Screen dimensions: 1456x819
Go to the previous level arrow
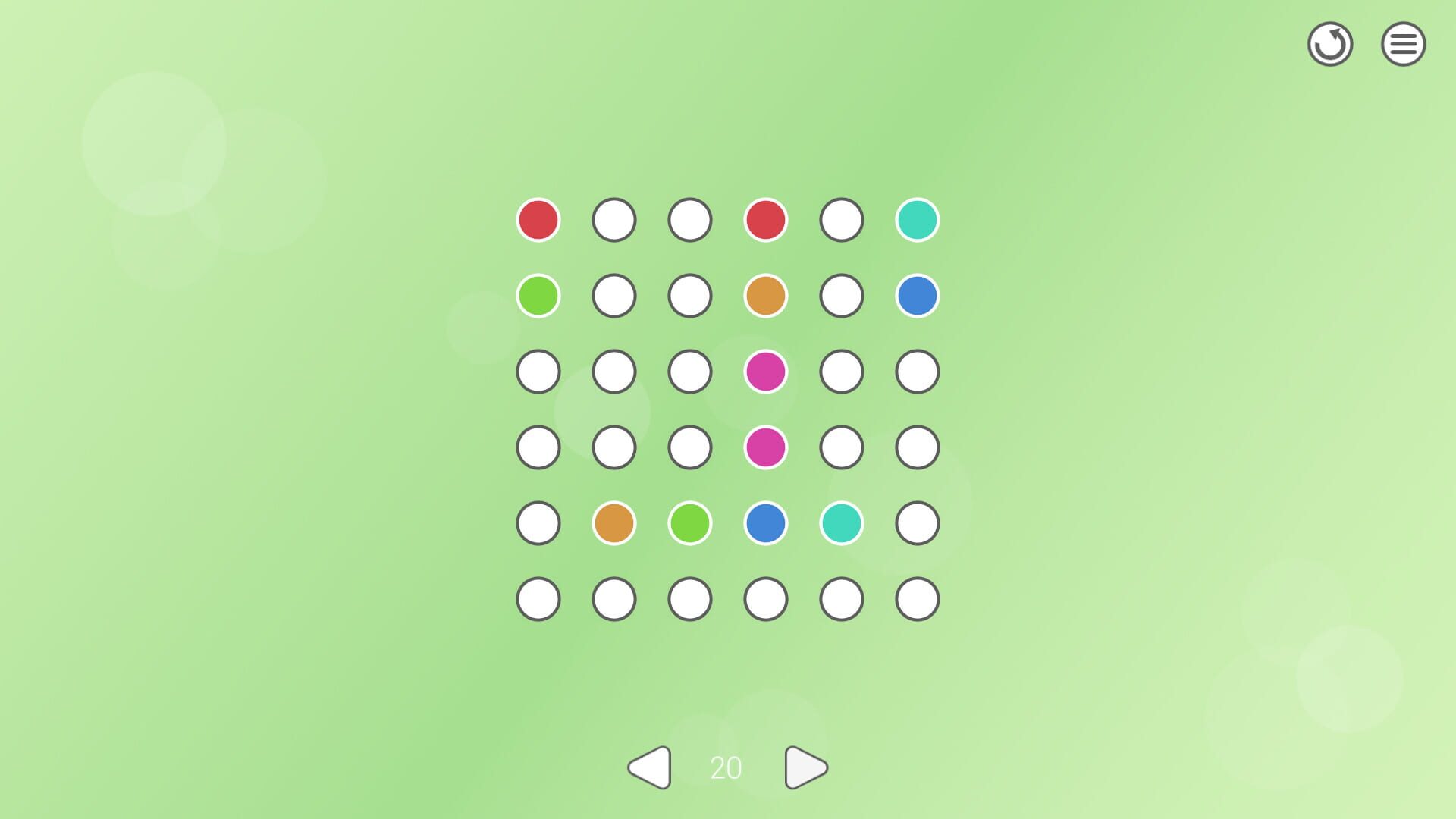tap(650, 767)
